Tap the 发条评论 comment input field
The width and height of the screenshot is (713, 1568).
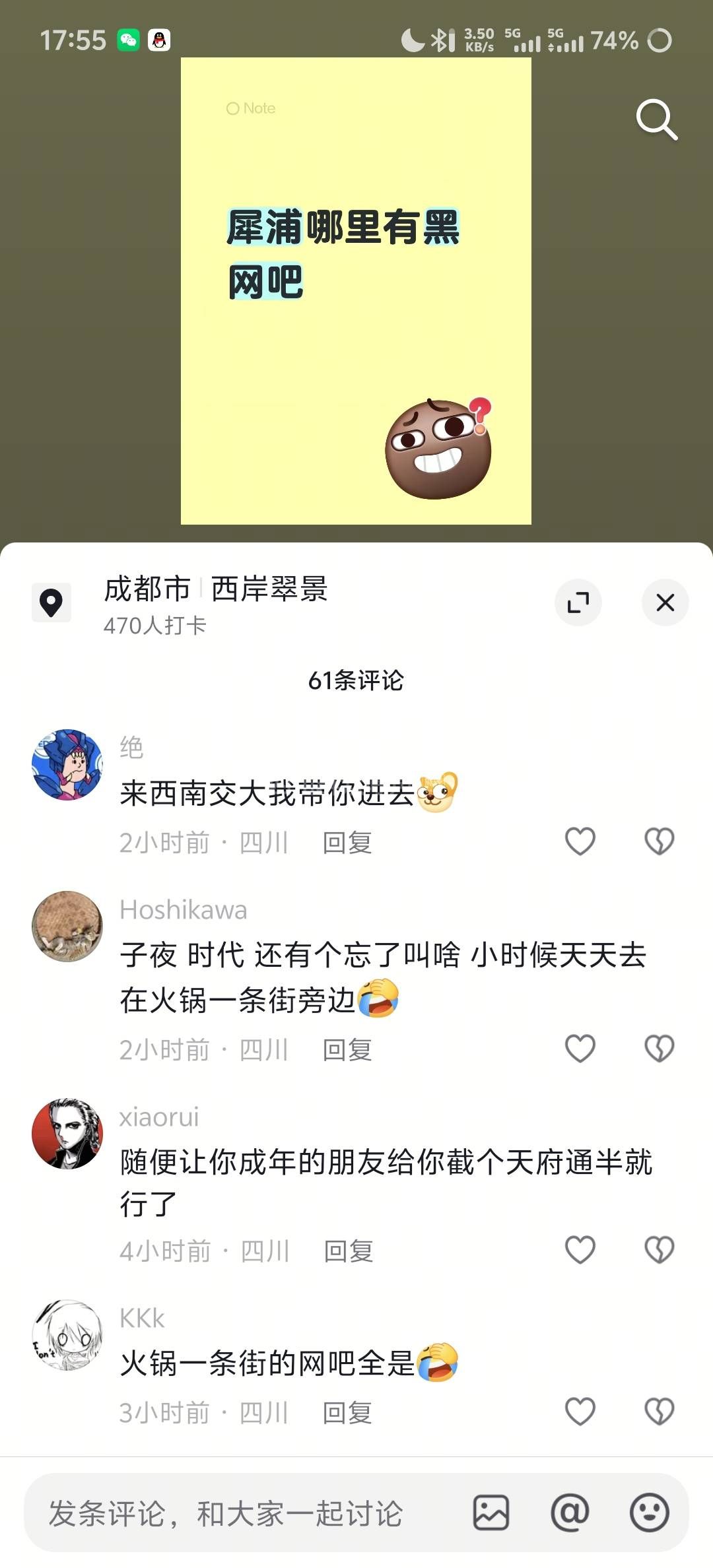click(226, 1513)
